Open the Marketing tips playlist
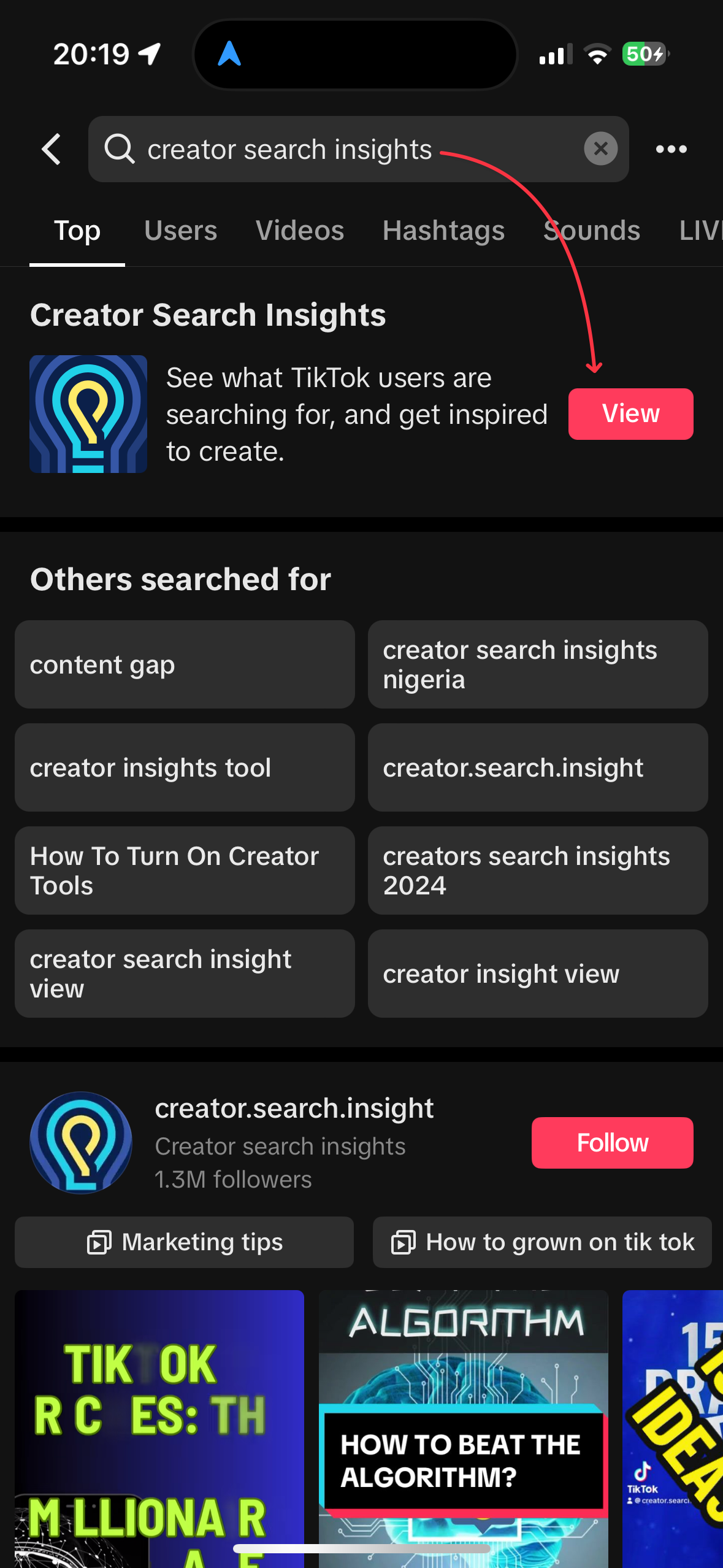Screen dimensions: 723x1568 pos(185,1242)
